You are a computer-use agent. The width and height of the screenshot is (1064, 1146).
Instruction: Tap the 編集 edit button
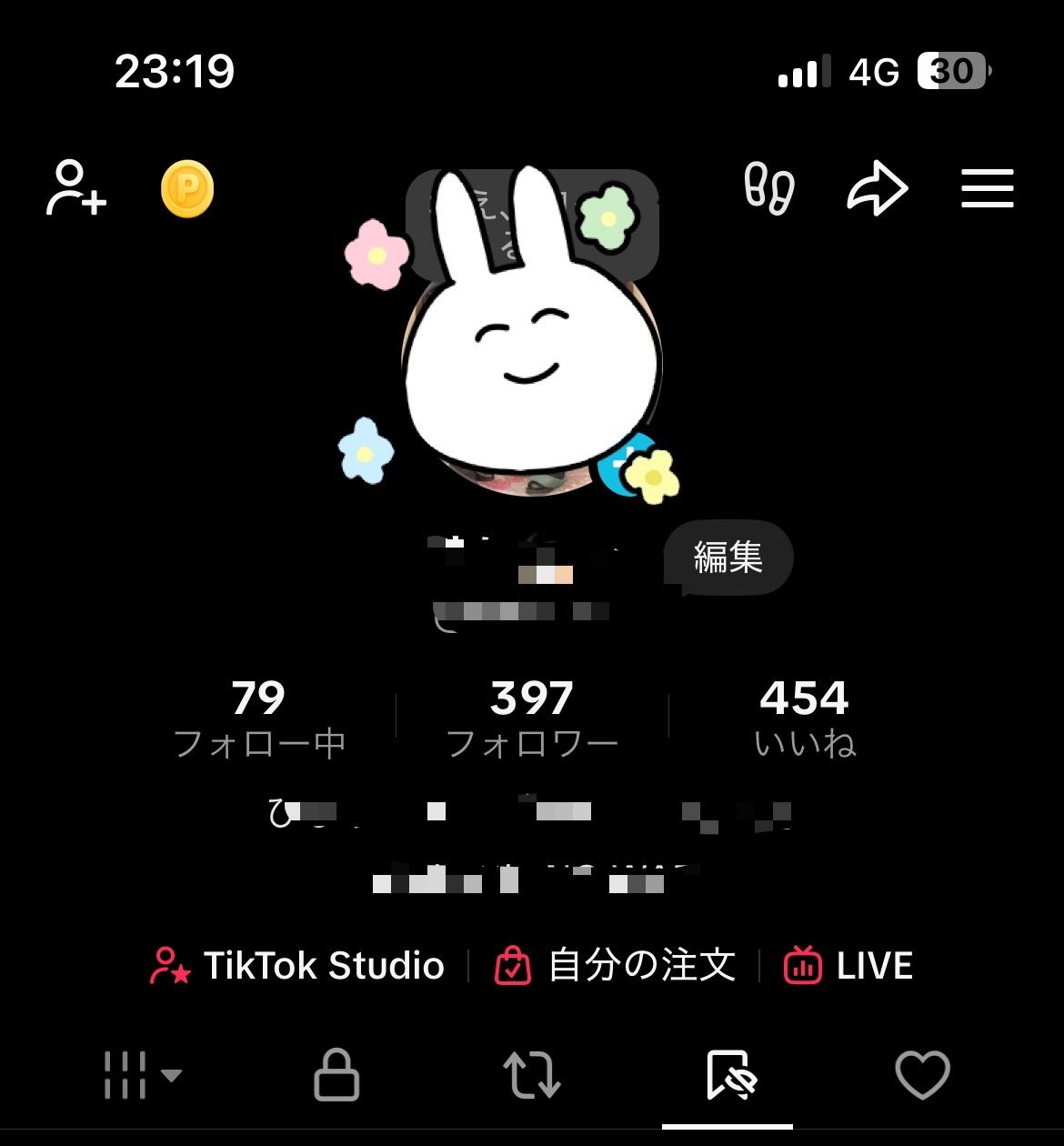pos(728,558)
